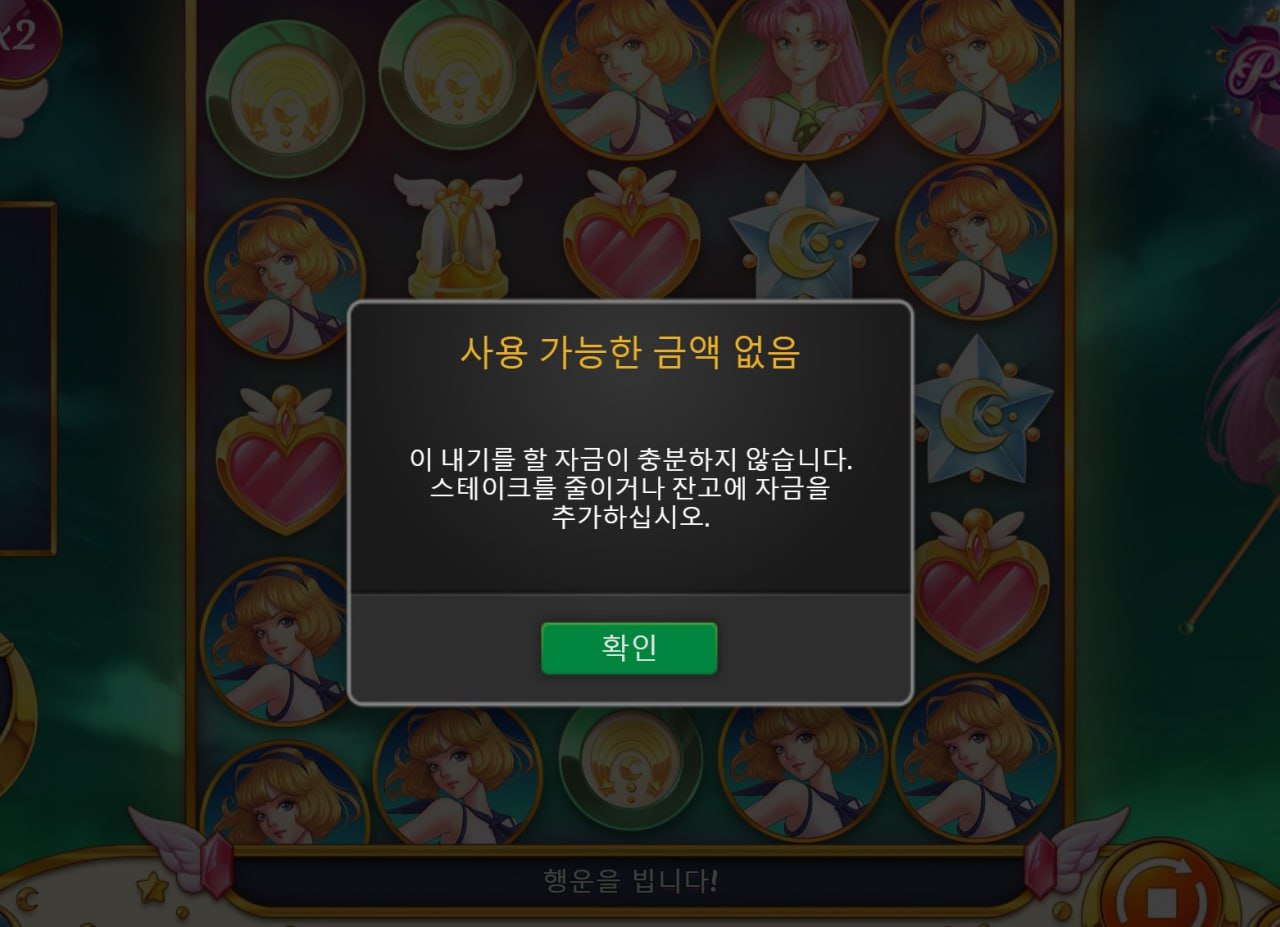Confirm the dialog with the 확인 button
The image size is (1280, 927).
[629, 648]
